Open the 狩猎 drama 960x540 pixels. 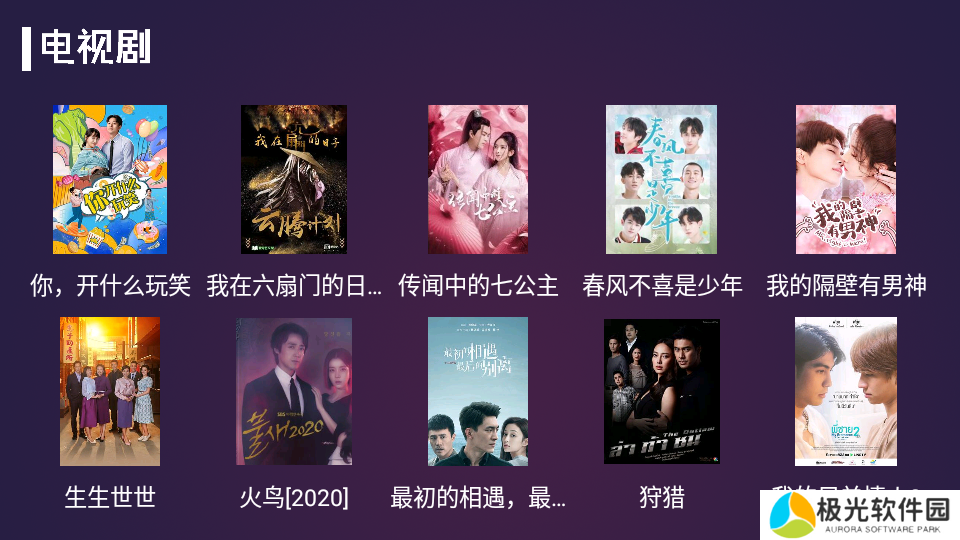coord(662,392)
